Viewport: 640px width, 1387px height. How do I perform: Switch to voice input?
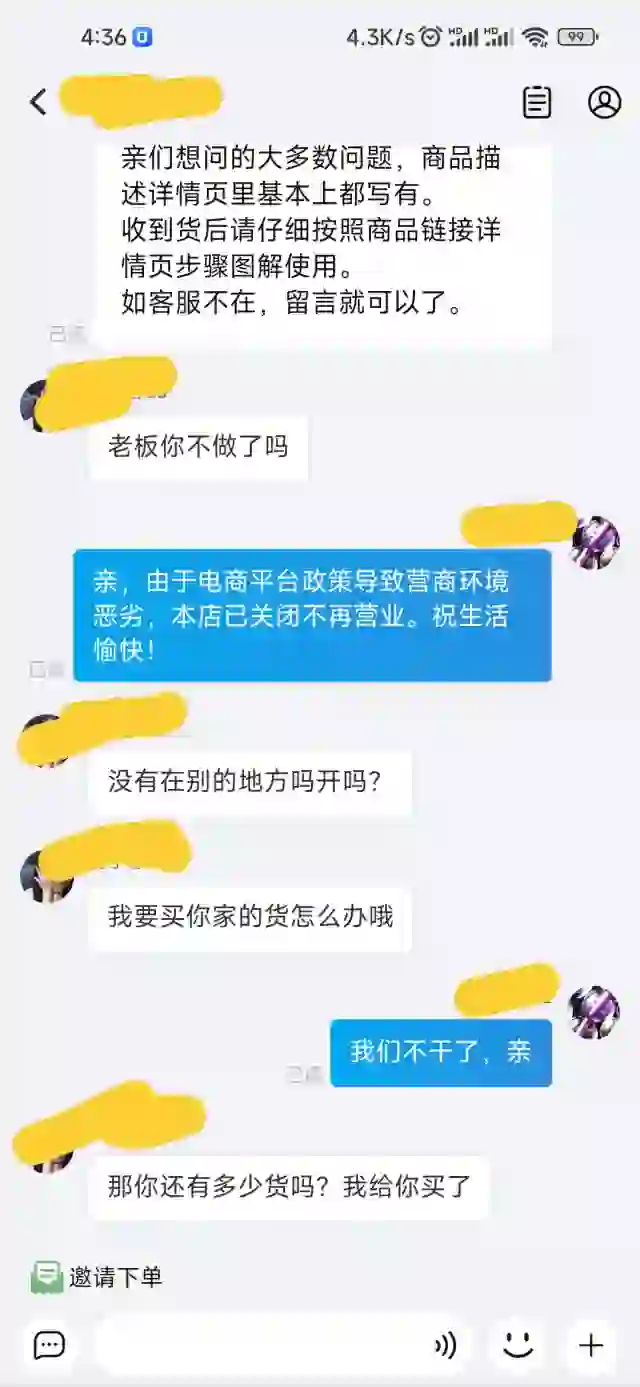[445, 1345]
